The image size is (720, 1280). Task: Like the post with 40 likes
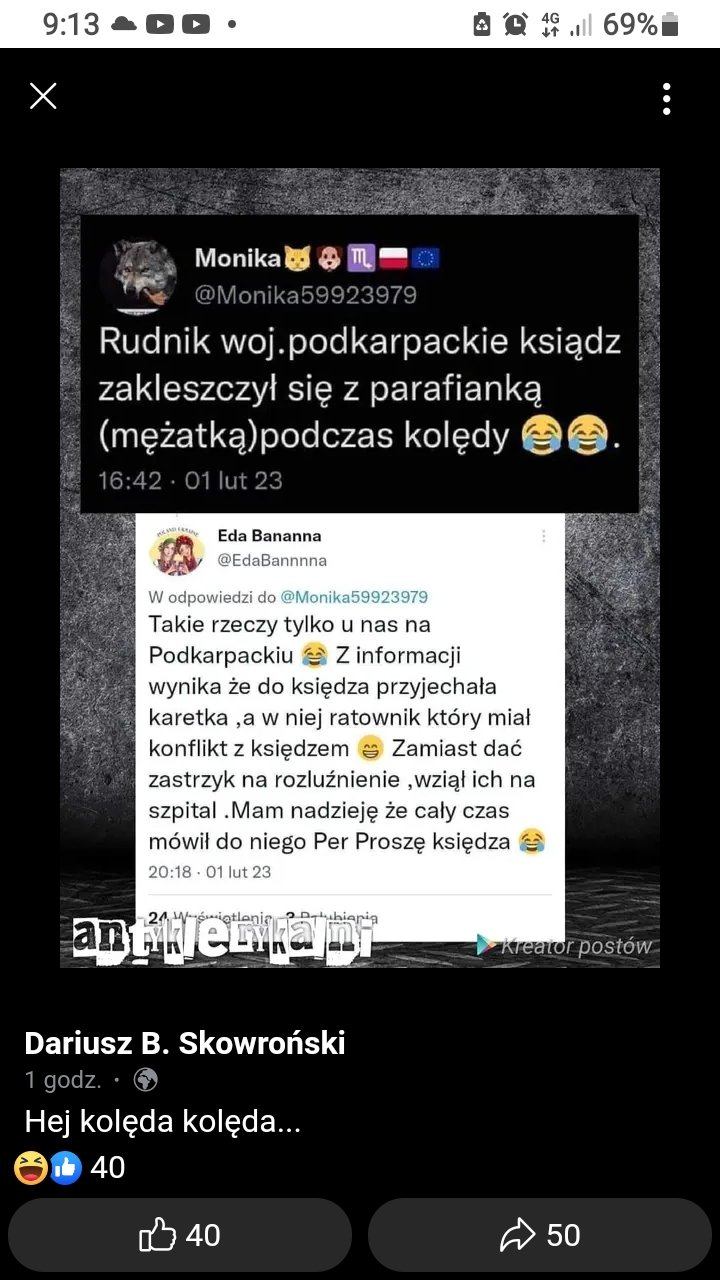(x=180, y=1235)
